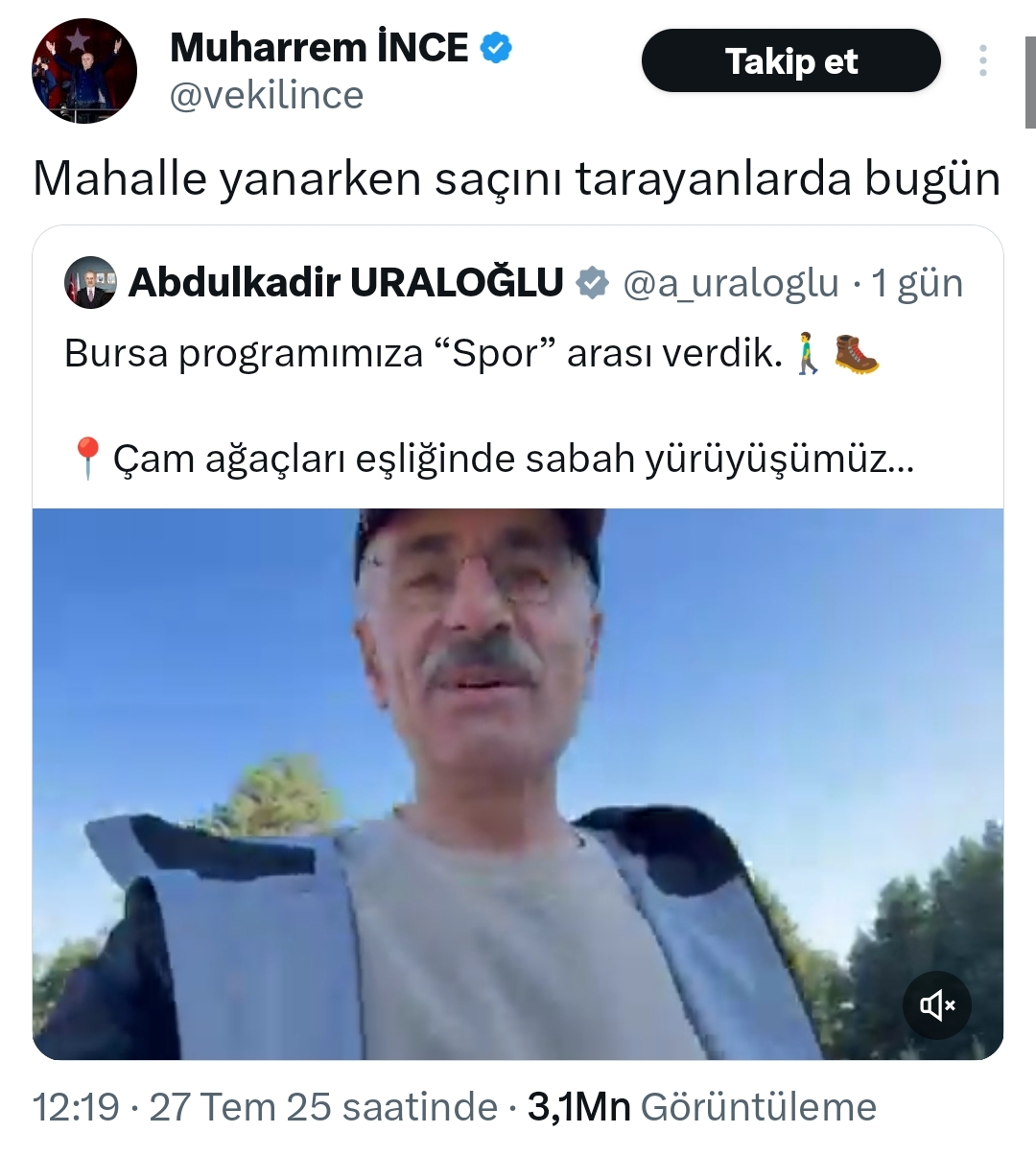Open the tweet overflow menu
The image size is (1036, 1156).
coord(982,60)
